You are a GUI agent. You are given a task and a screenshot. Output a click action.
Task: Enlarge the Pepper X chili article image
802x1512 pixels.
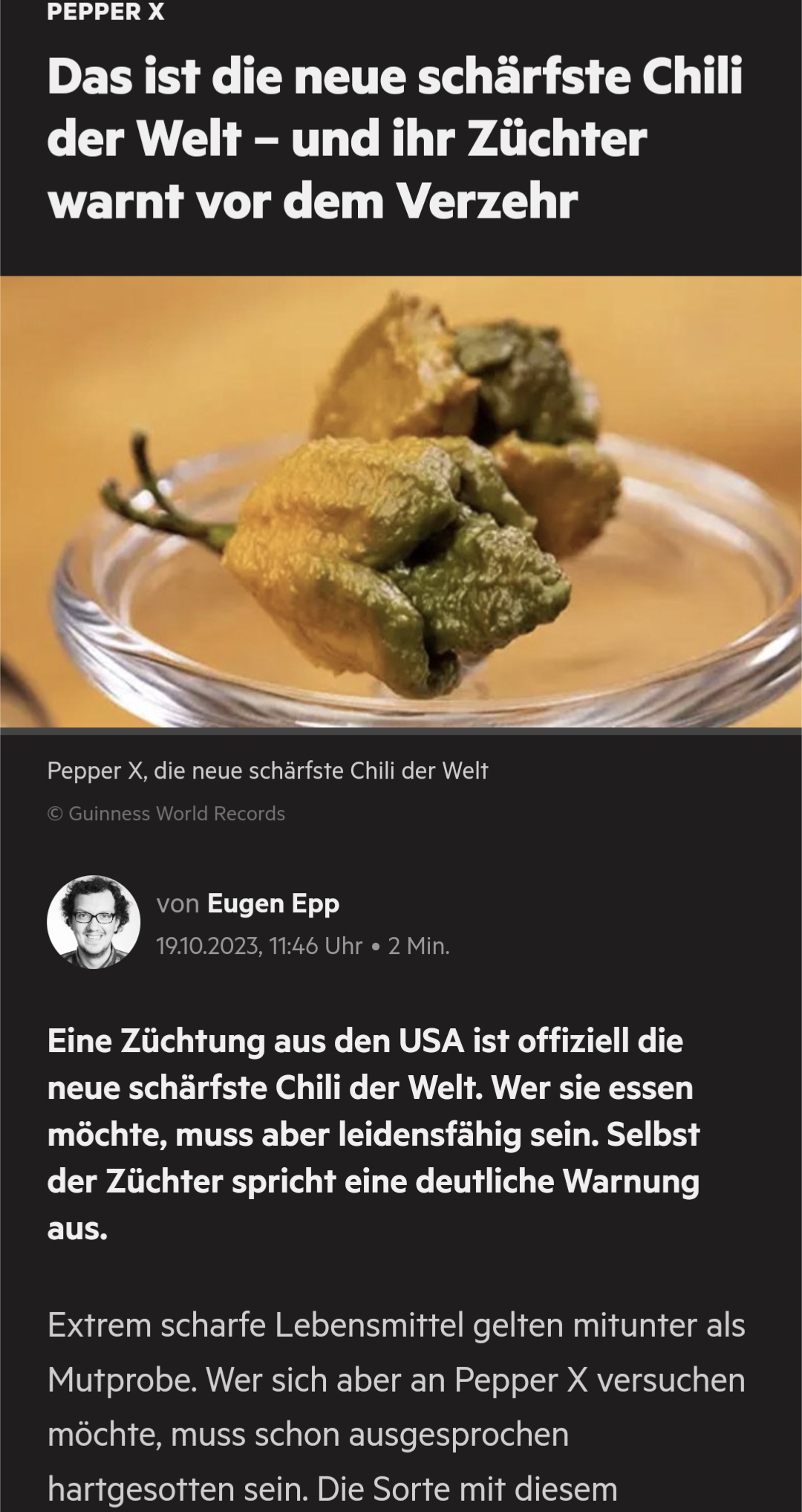point(401,502)
